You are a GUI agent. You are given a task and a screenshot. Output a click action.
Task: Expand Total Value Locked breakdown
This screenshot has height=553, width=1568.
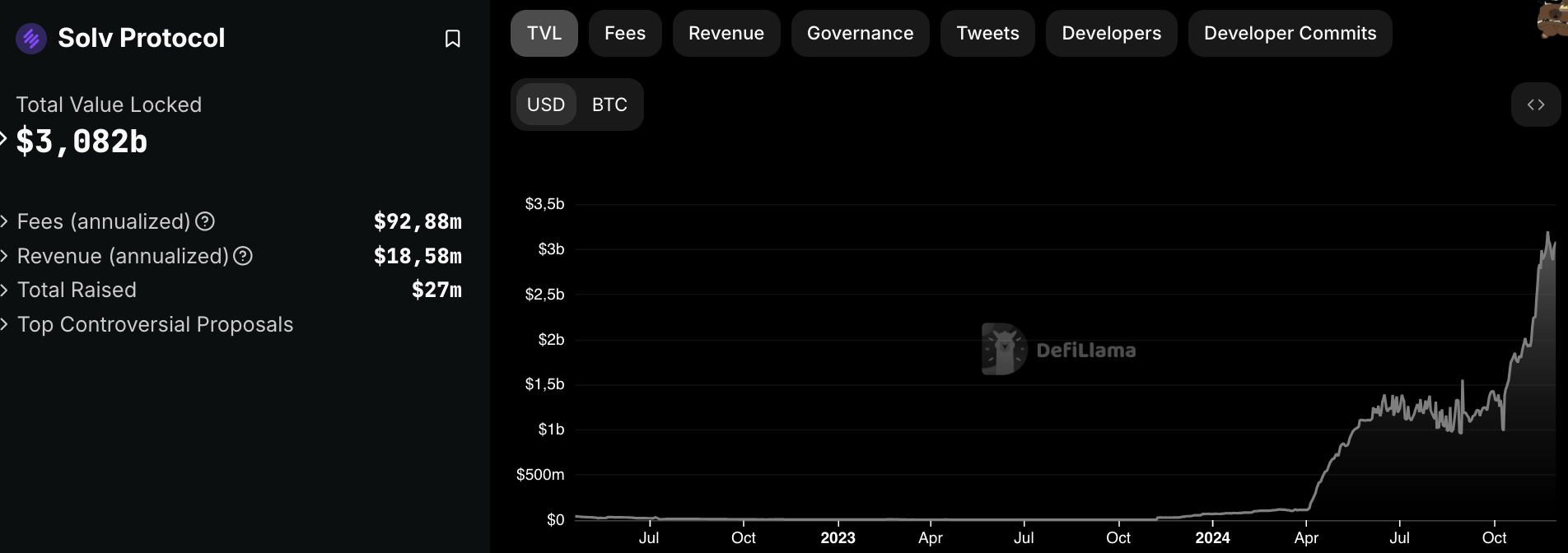[4, 138]
